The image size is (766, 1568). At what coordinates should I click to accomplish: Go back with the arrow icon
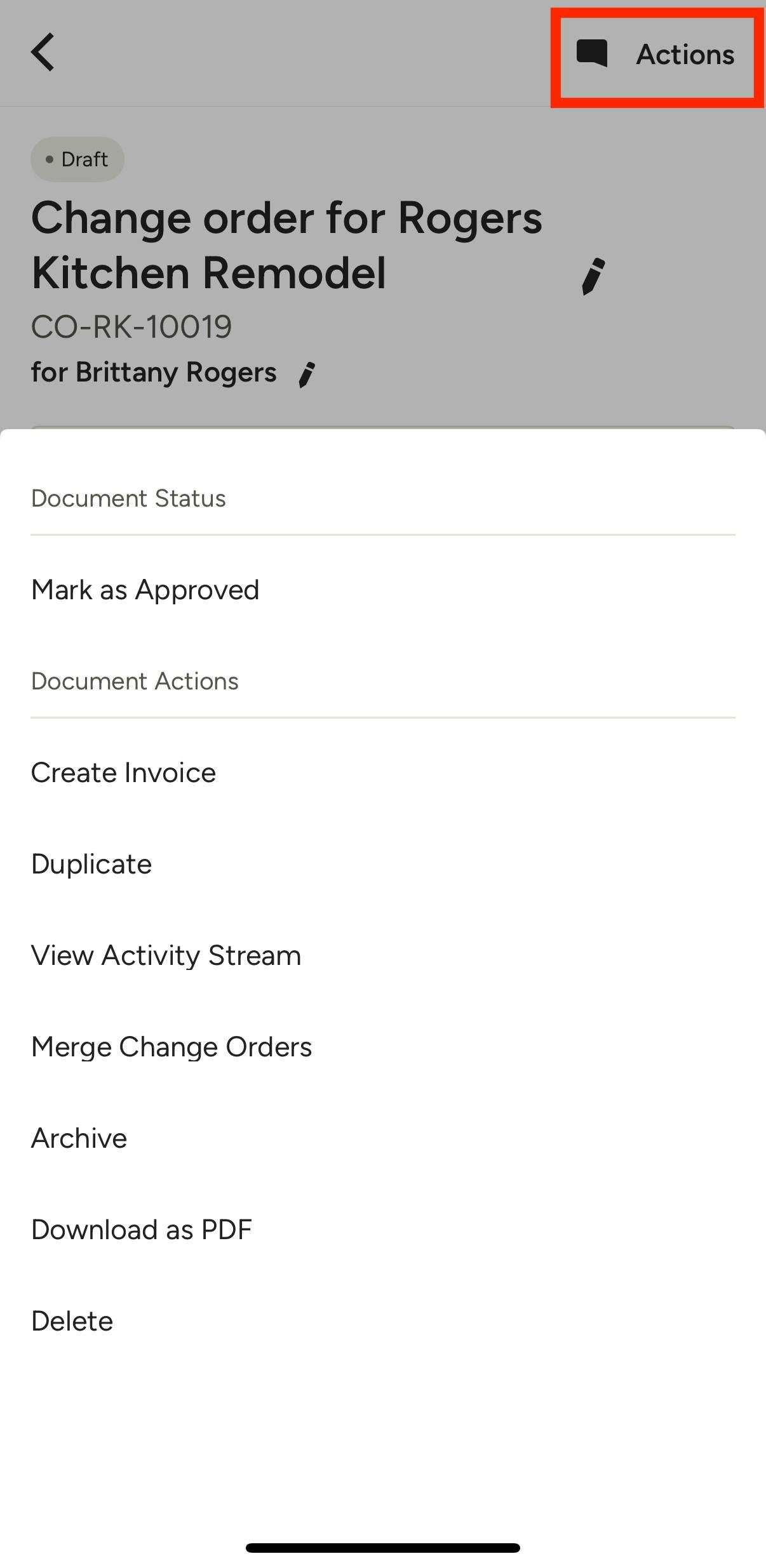pyautogui.click(x=43, y=52)
